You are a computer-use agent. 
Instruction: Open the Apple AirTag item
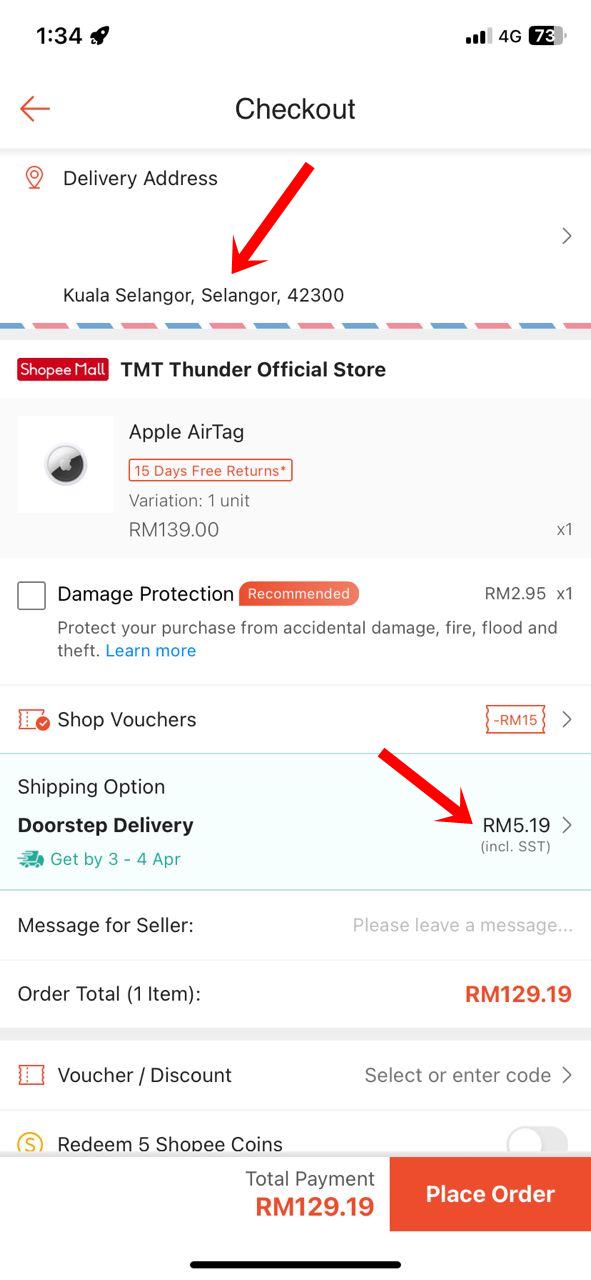click(295, 478)
